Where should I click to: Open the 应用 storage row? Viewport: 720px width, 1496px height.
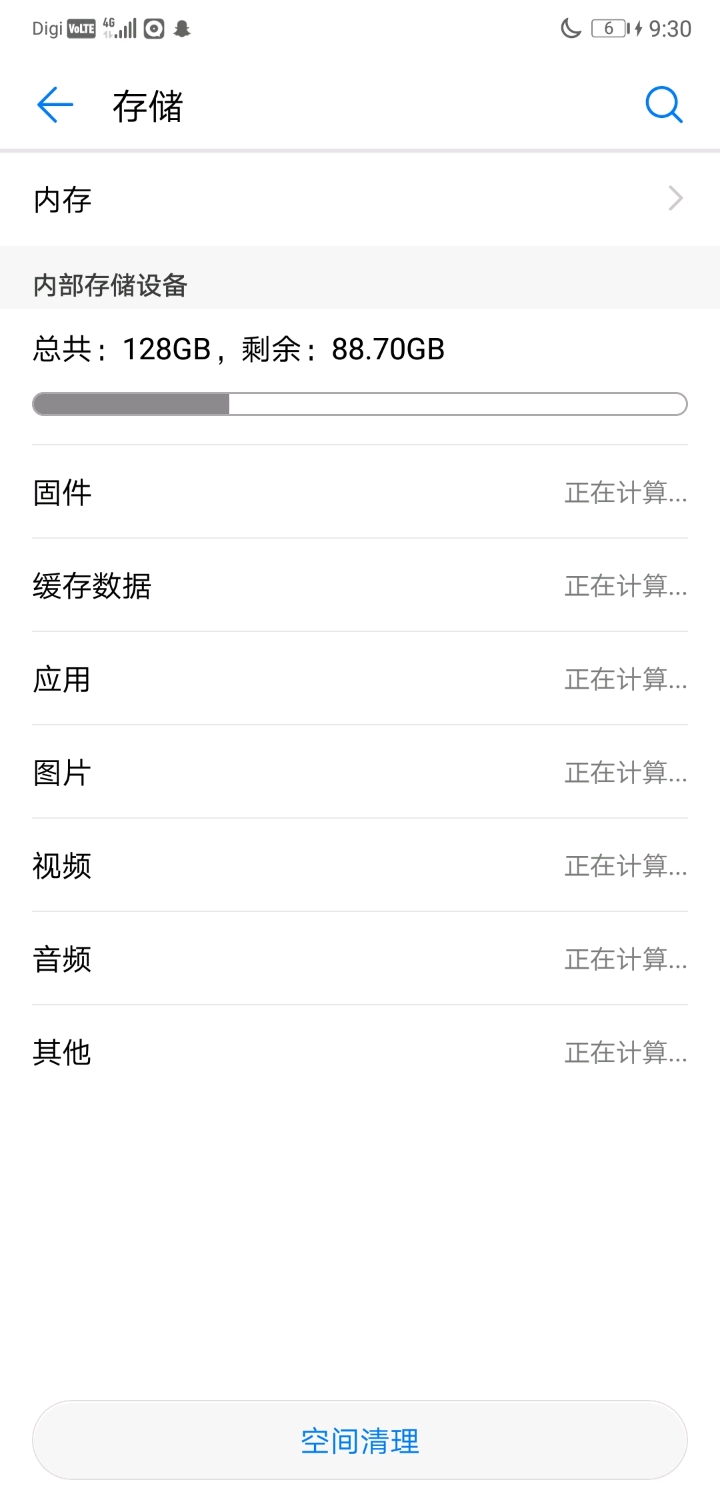click(x=360, y=679)
